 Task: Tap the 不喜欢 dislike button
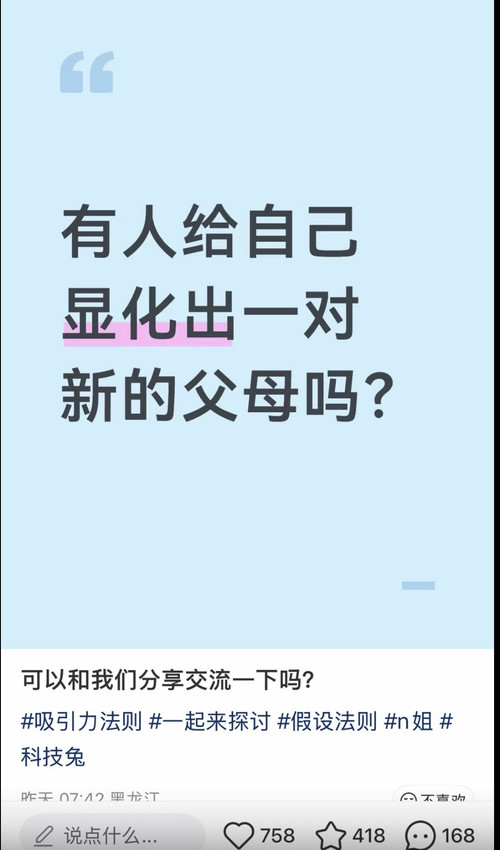pos(433,798)
